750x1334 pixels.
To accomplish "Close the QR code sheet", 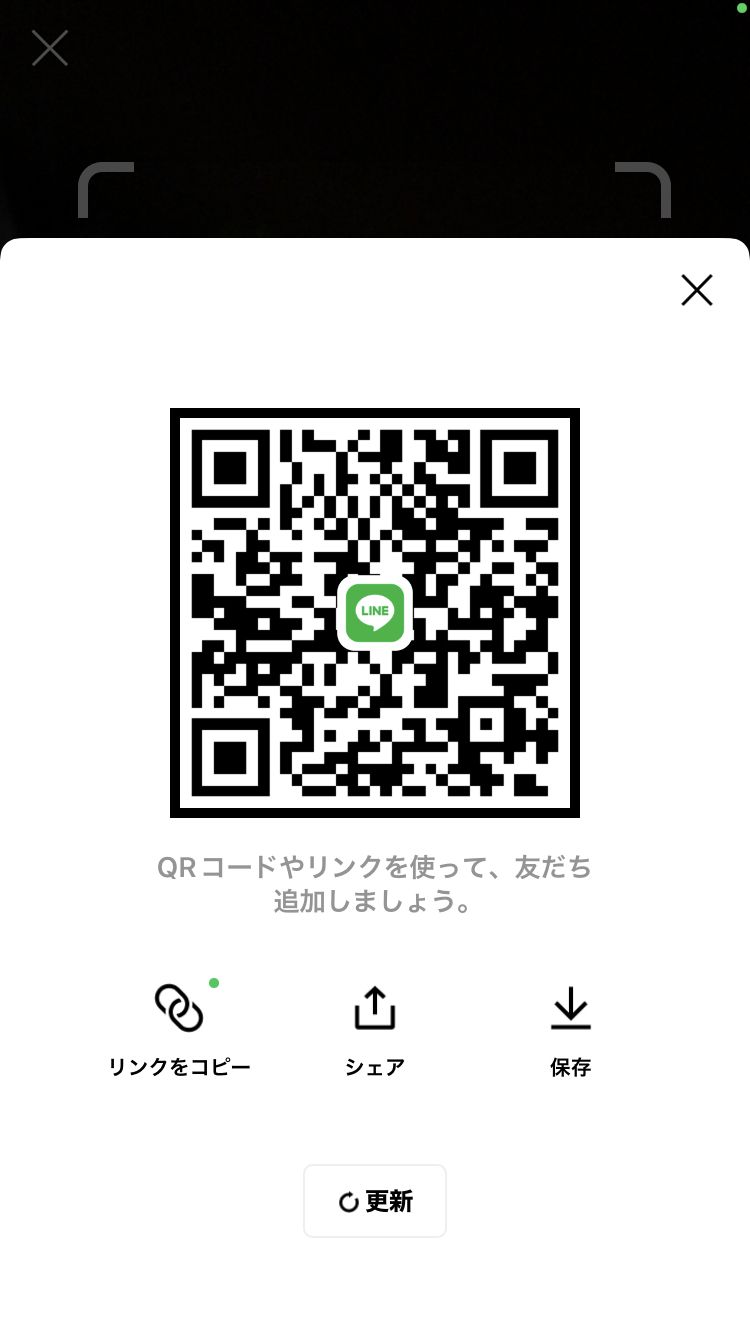I will pos(696,290).
